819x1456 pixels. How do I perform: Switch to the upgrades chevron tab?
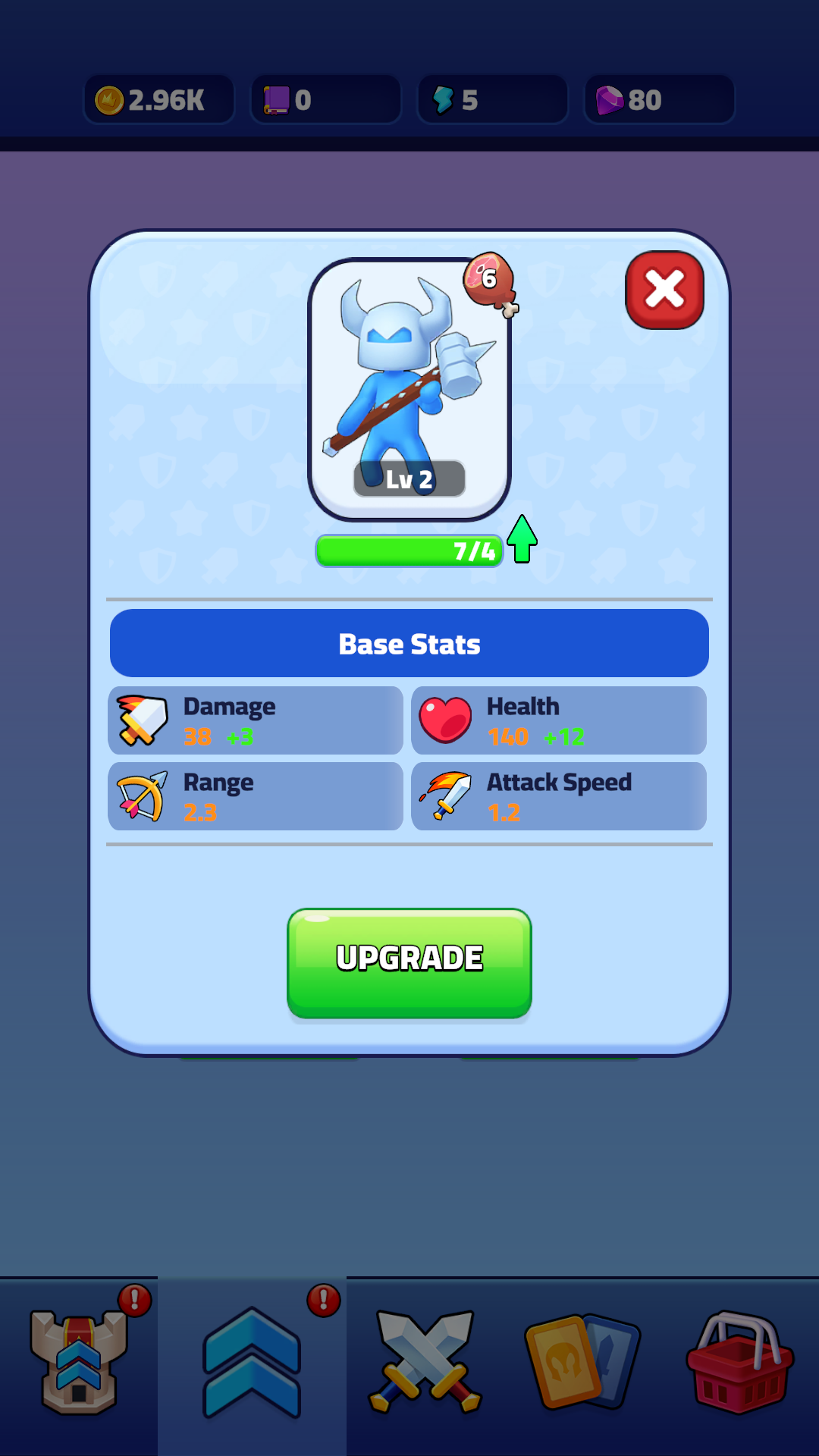(x=250, y=1361)
